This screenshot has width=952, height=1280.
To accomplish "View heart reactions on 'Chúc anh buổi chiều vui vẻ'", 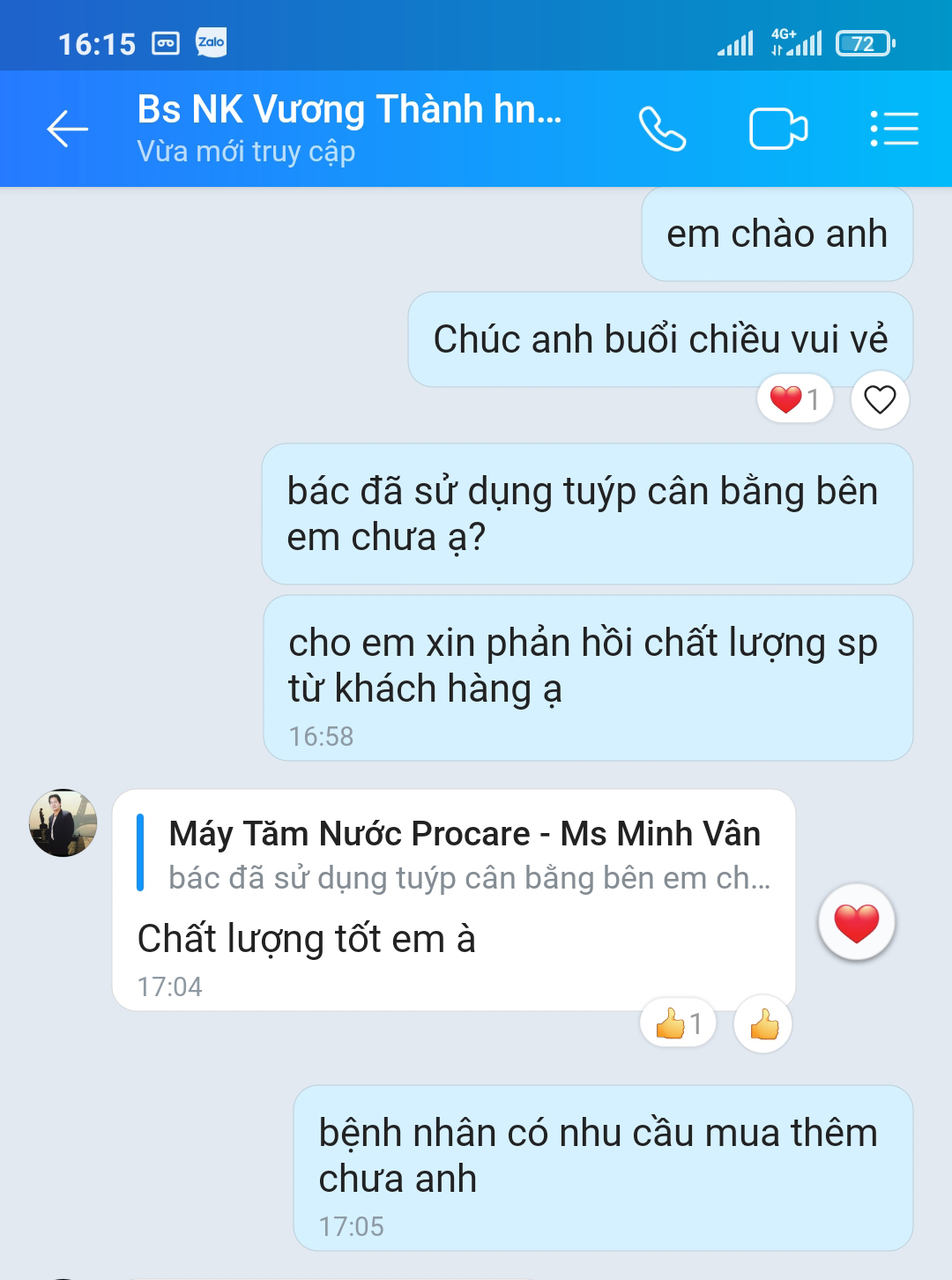I will (x=794, y=400).
